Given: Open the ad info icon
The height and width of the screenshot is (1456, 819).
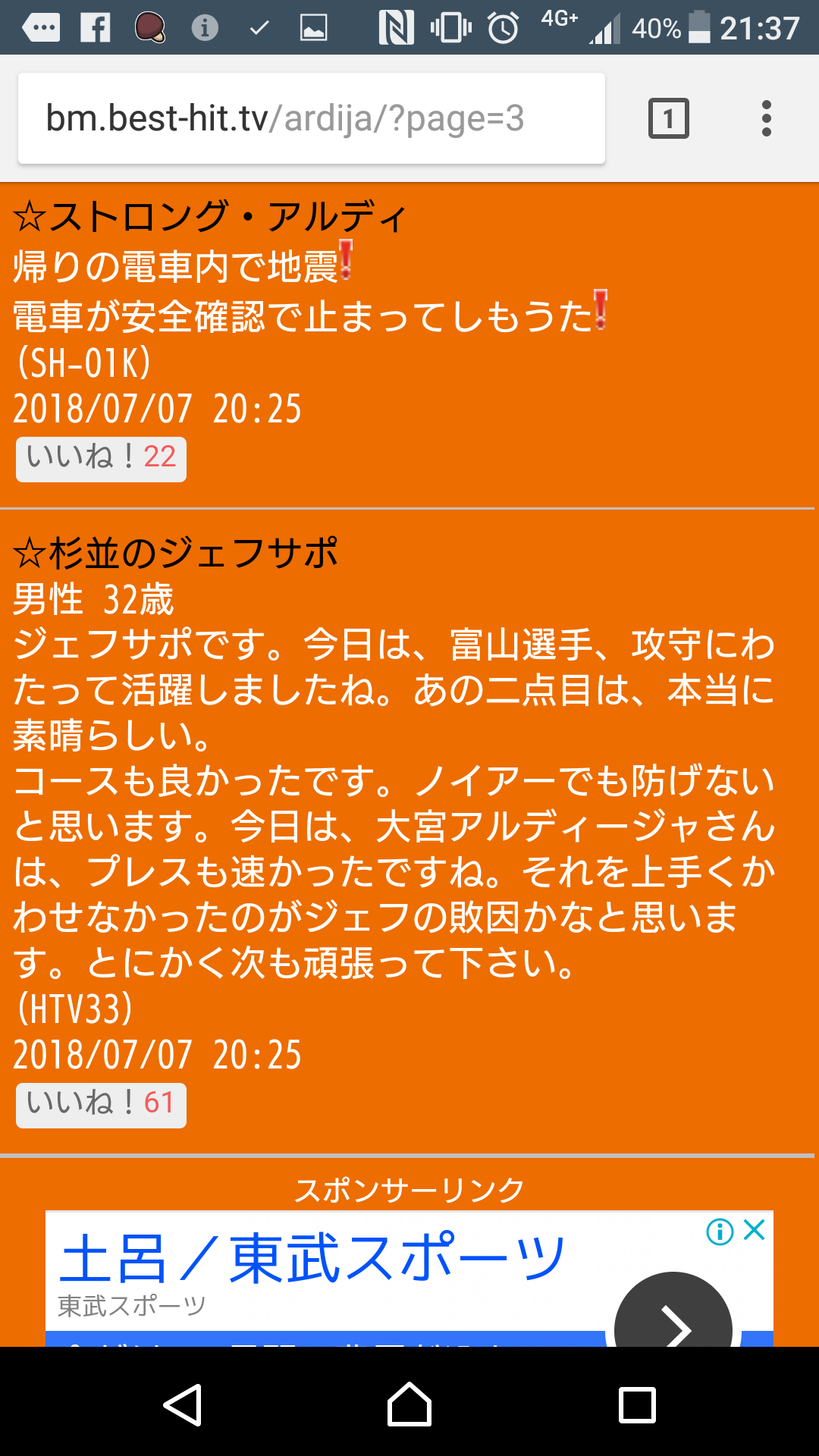Looking at the screenshot, I should [x=720, y=1232].
